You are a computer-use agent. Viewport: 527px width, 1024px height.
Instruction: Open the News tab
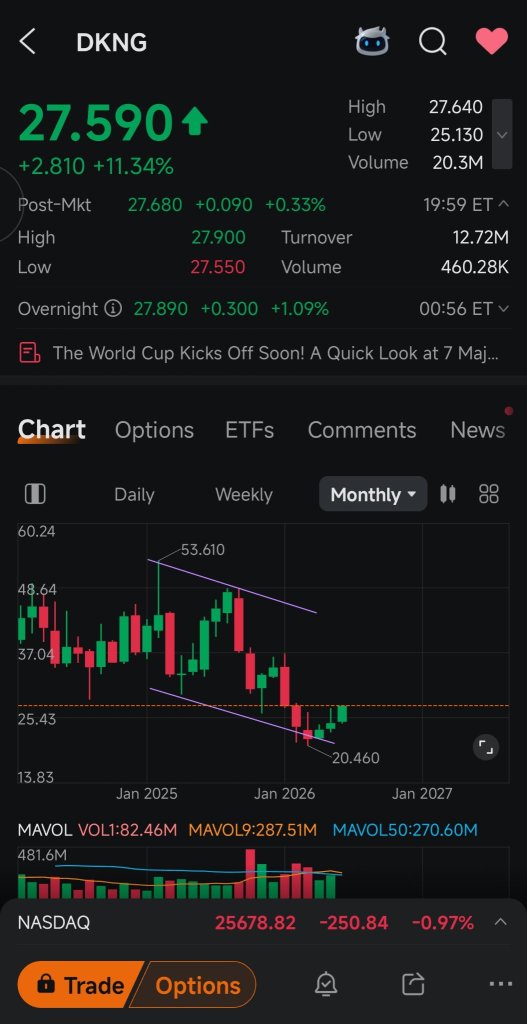477,430
